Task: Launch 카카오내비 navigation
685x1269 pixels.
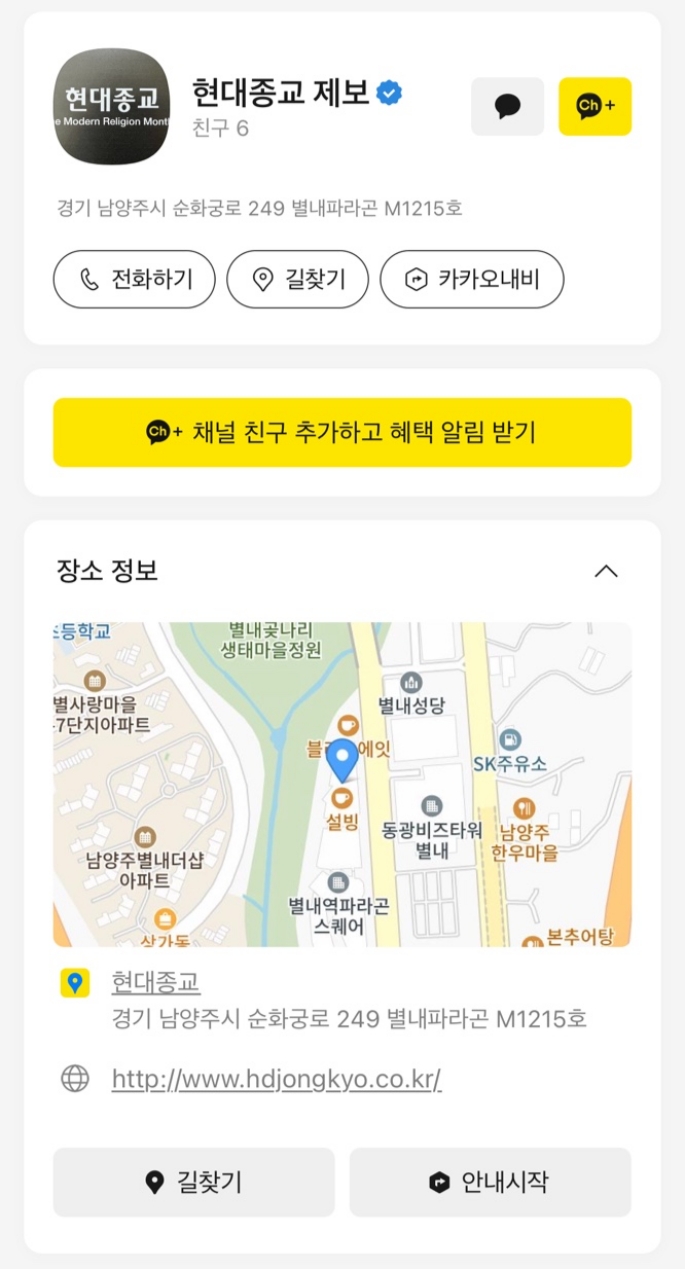Action: [x=472, y=279]
